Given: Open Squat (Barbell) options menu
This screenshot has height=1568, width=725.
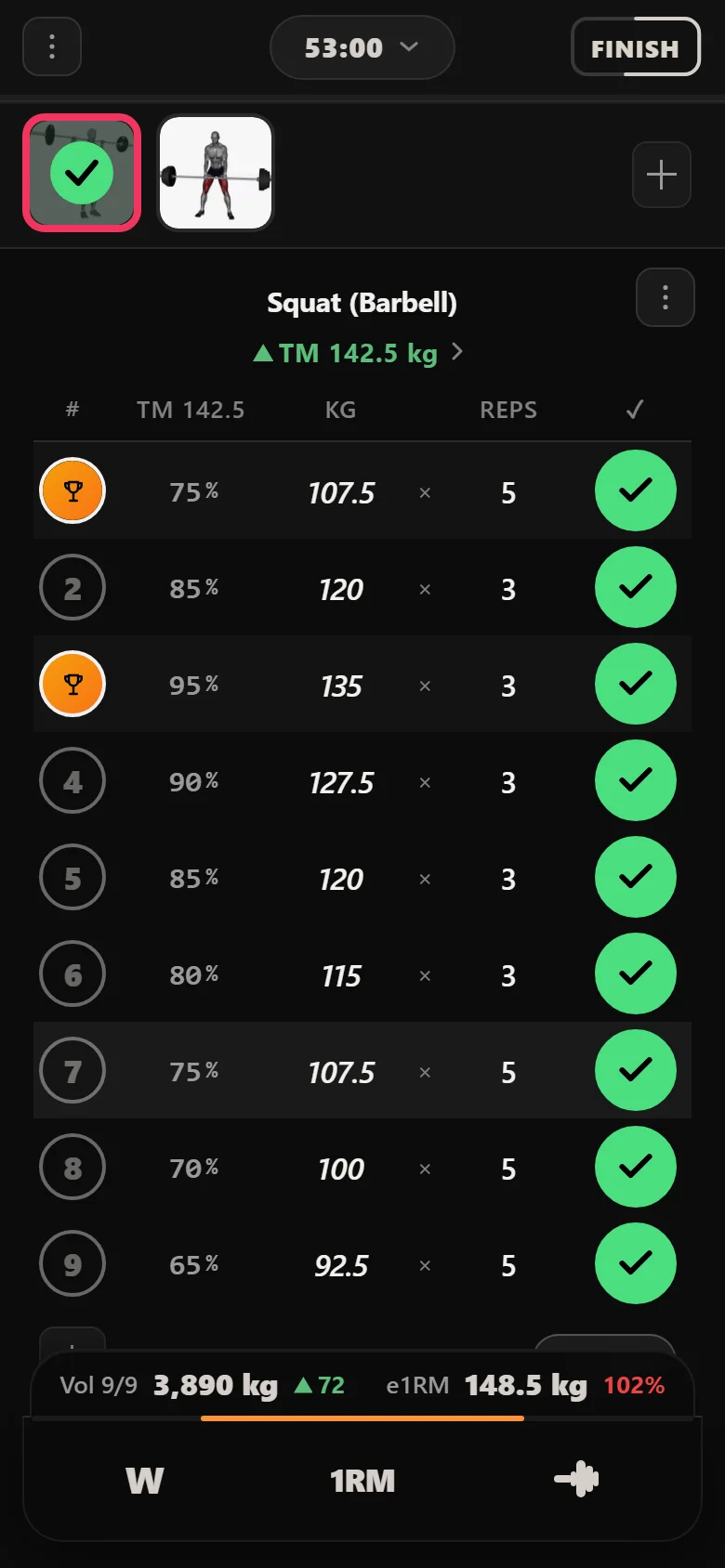Looking at the screenshot, I should (665, 297).
